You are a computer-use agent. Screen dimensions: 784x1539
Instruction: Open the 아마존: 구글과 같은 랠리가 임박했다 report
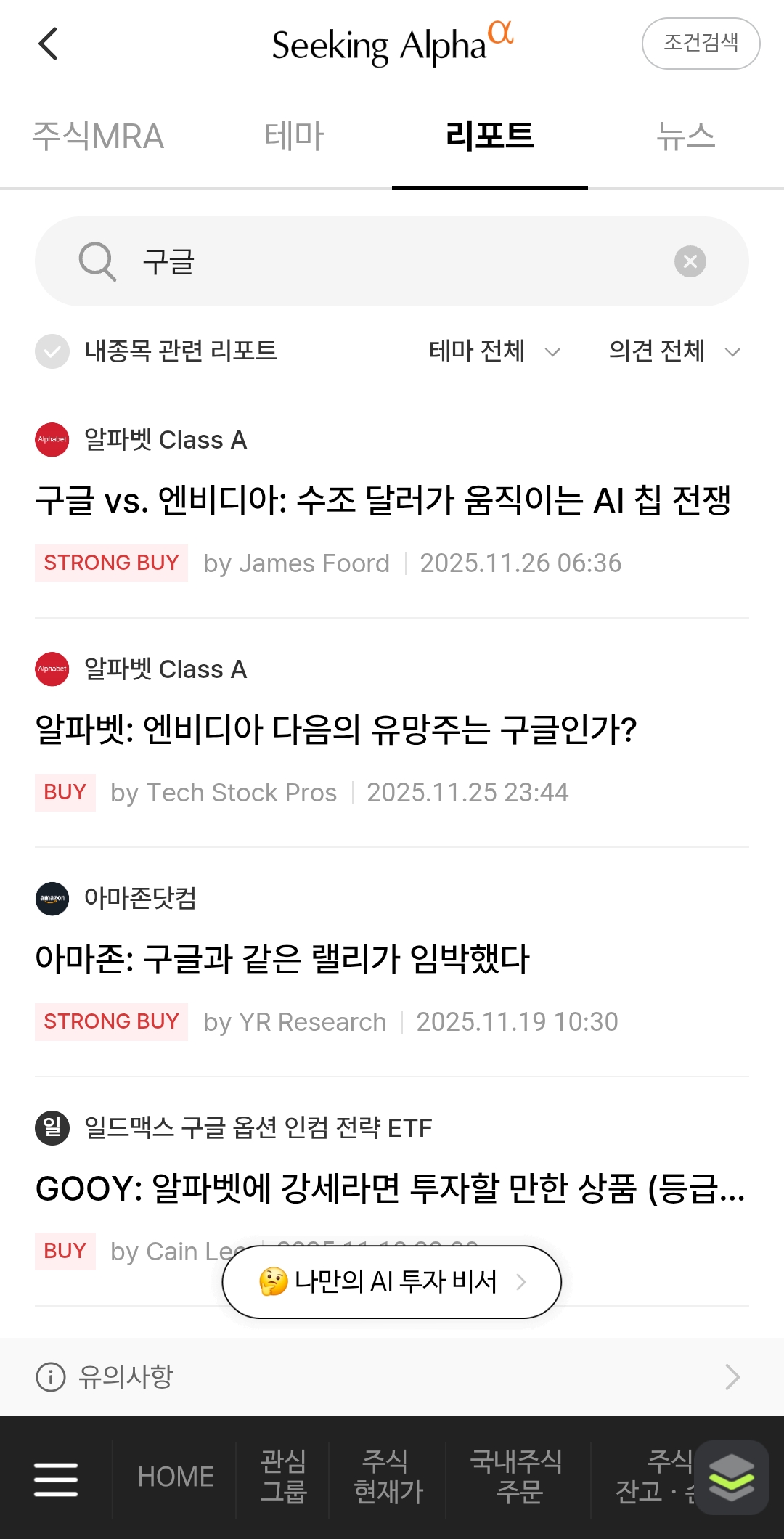click(x=282, y=959)
